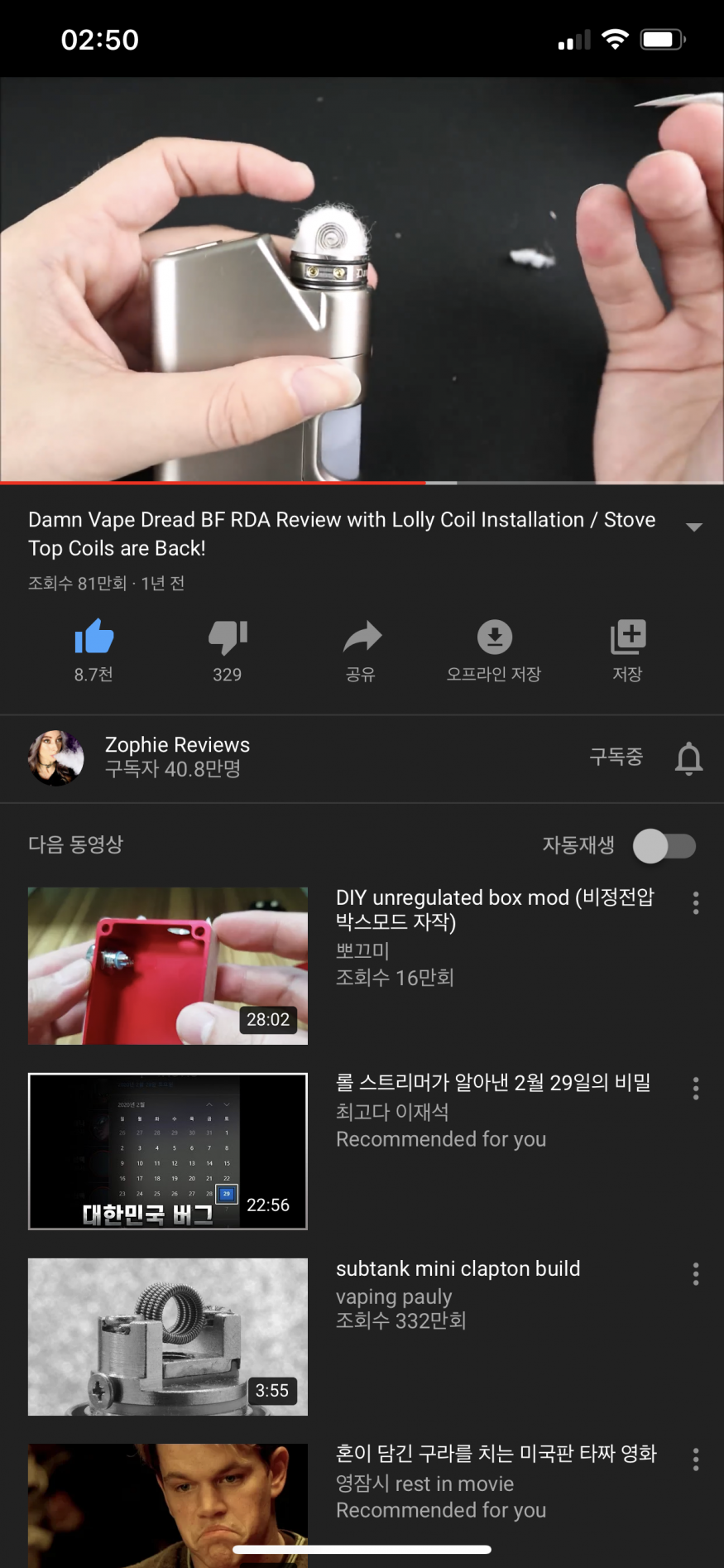
Task: Toggle the 자동재생 autoplay switch
Action: [664, 846]
